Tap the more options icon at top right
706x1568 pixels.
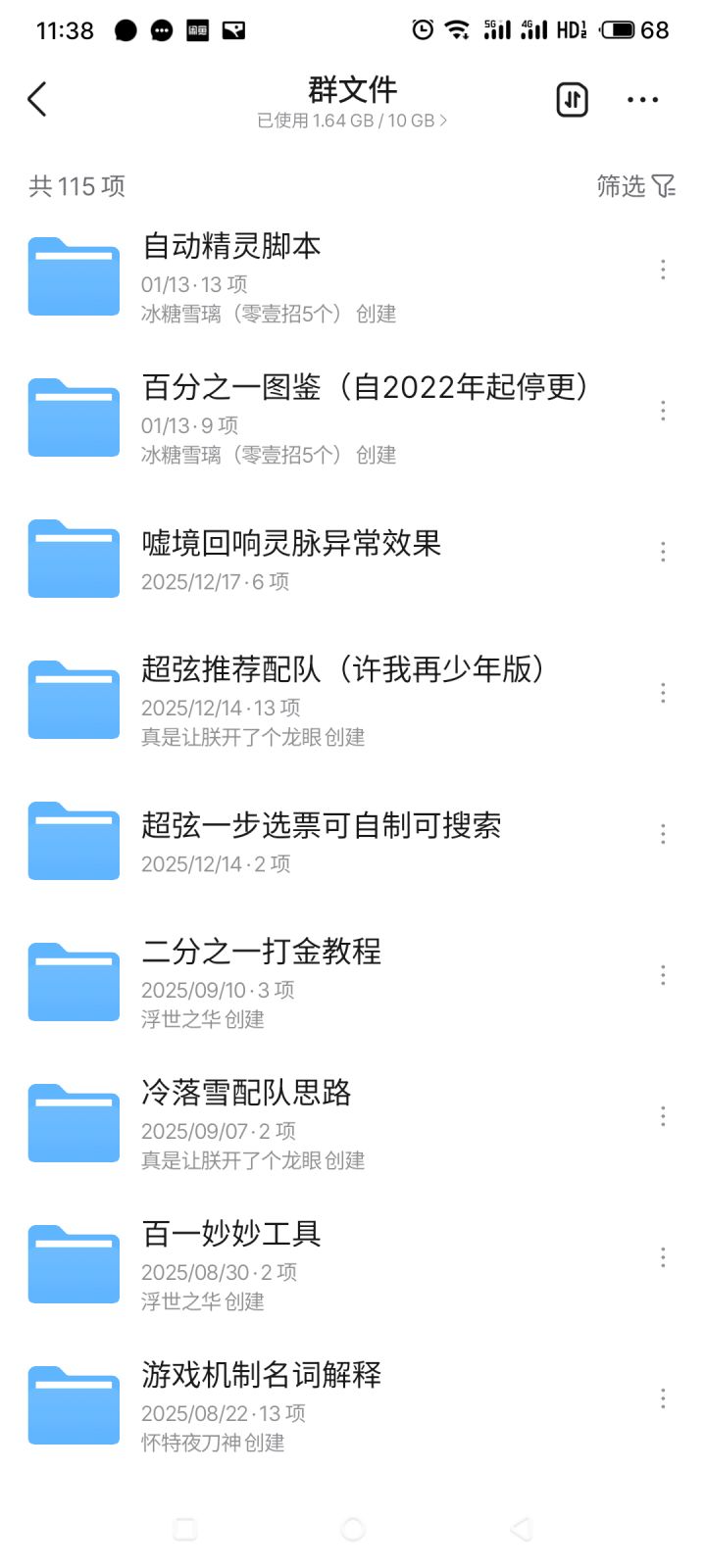tap(642, 99)
